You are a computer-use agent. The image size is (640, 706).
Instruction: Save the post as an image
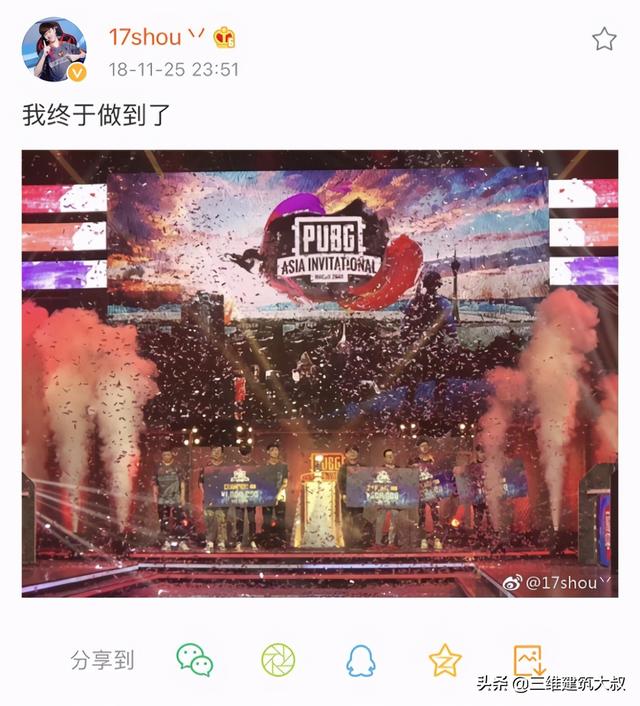(x=529, y=659)
